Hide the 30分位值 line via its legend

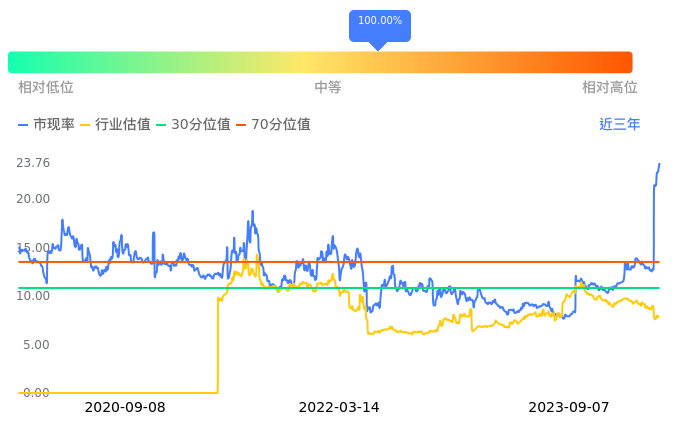tap(194, 125)
